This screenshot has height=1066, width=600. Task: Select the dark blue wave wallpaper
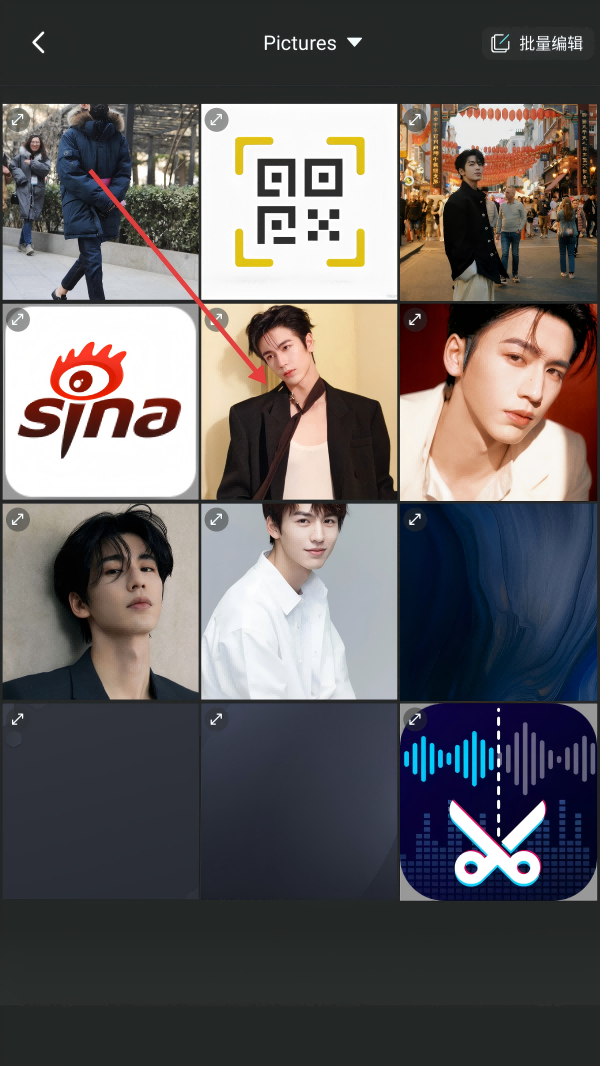pyautogui.click(x=498, y=601)
